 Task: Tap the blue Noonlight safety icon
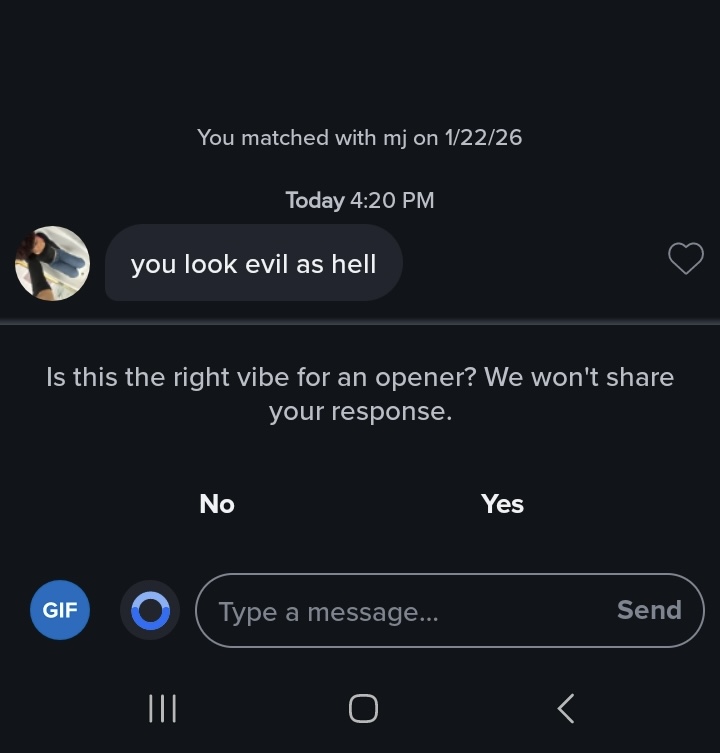click(x=150, y=610)
